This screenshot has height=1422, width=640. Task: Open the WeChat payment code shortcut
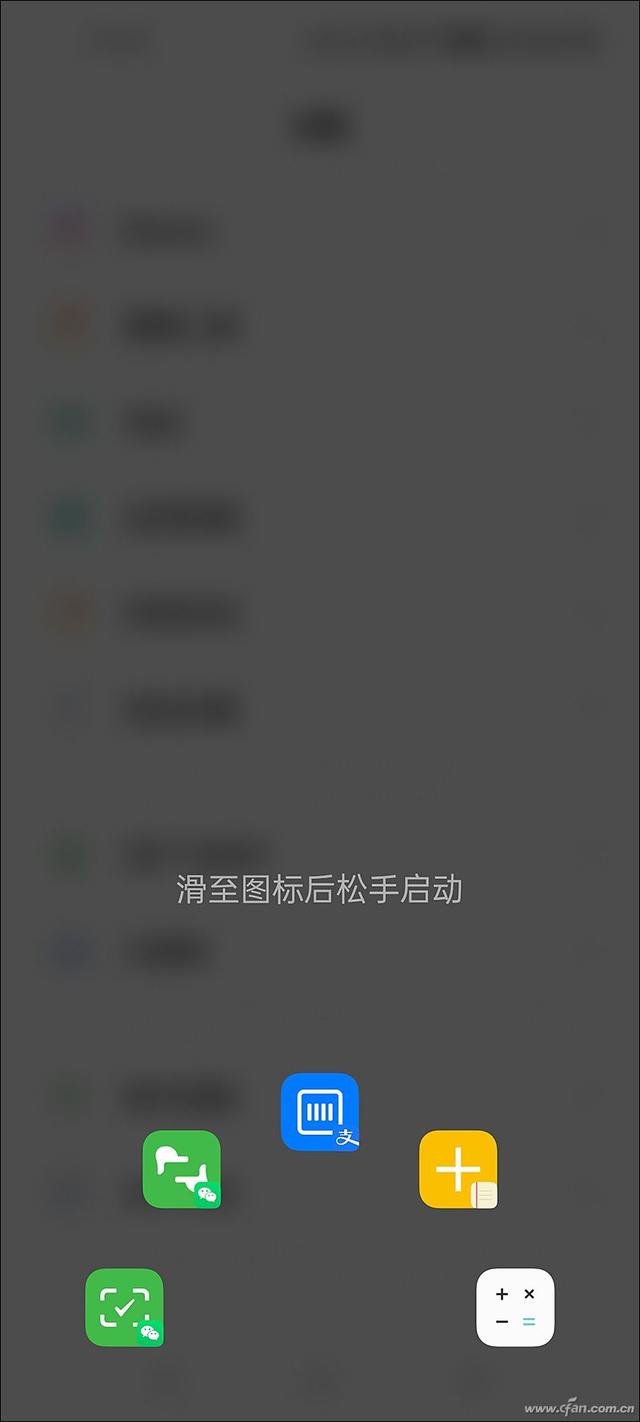pos(181,1169)
